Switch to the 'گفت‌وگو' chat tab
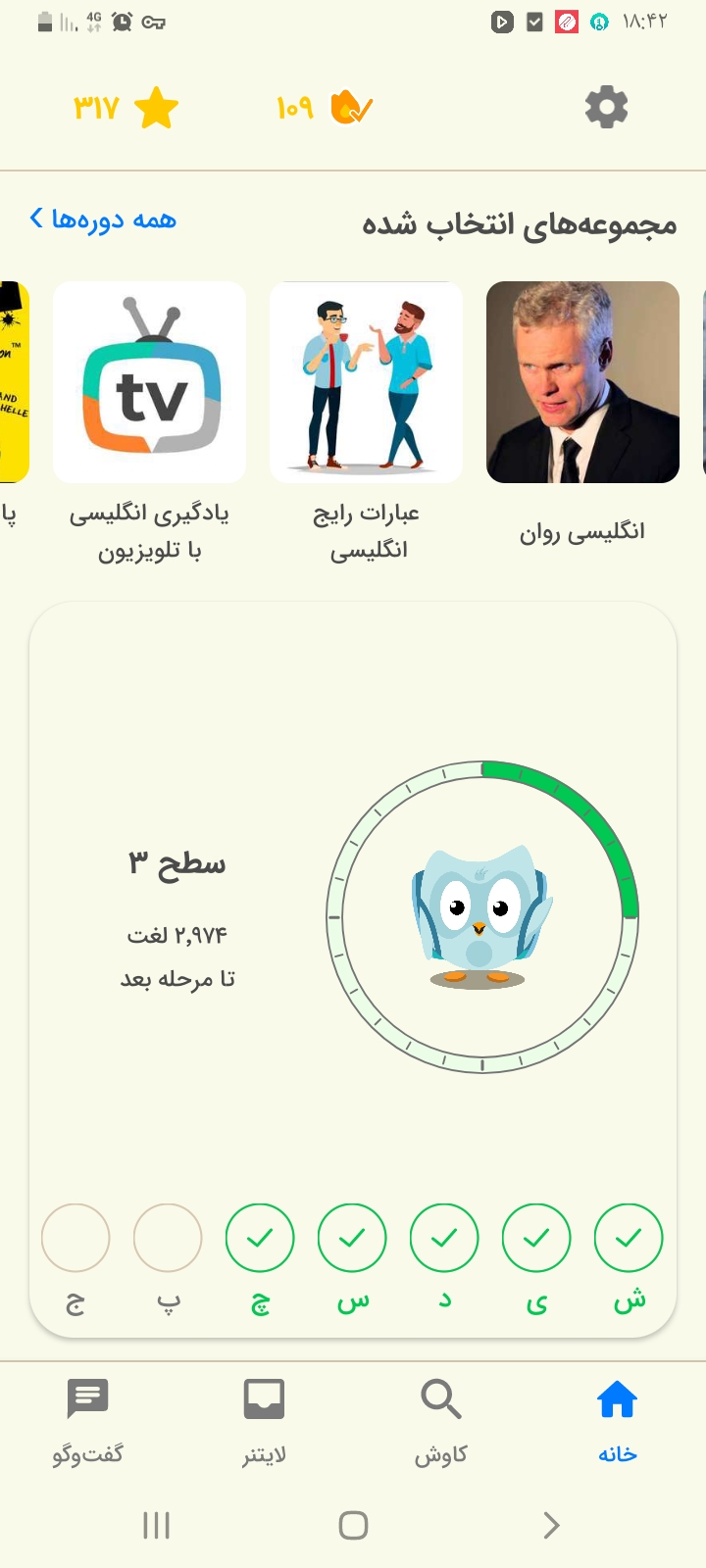706x1568 pixels. click(88, 1422)
